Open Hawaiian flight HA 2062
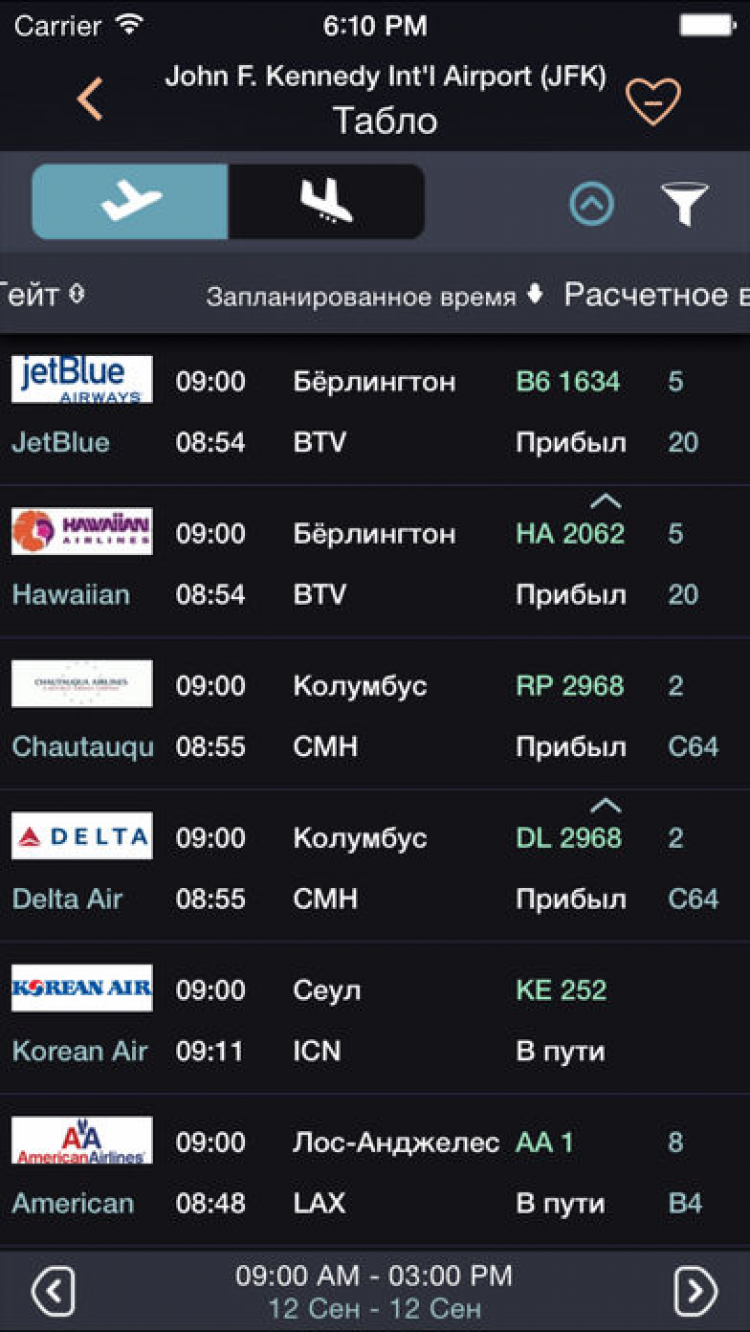Image resolution: width=750 pixels, height=1332 pixels. point(375,563)
